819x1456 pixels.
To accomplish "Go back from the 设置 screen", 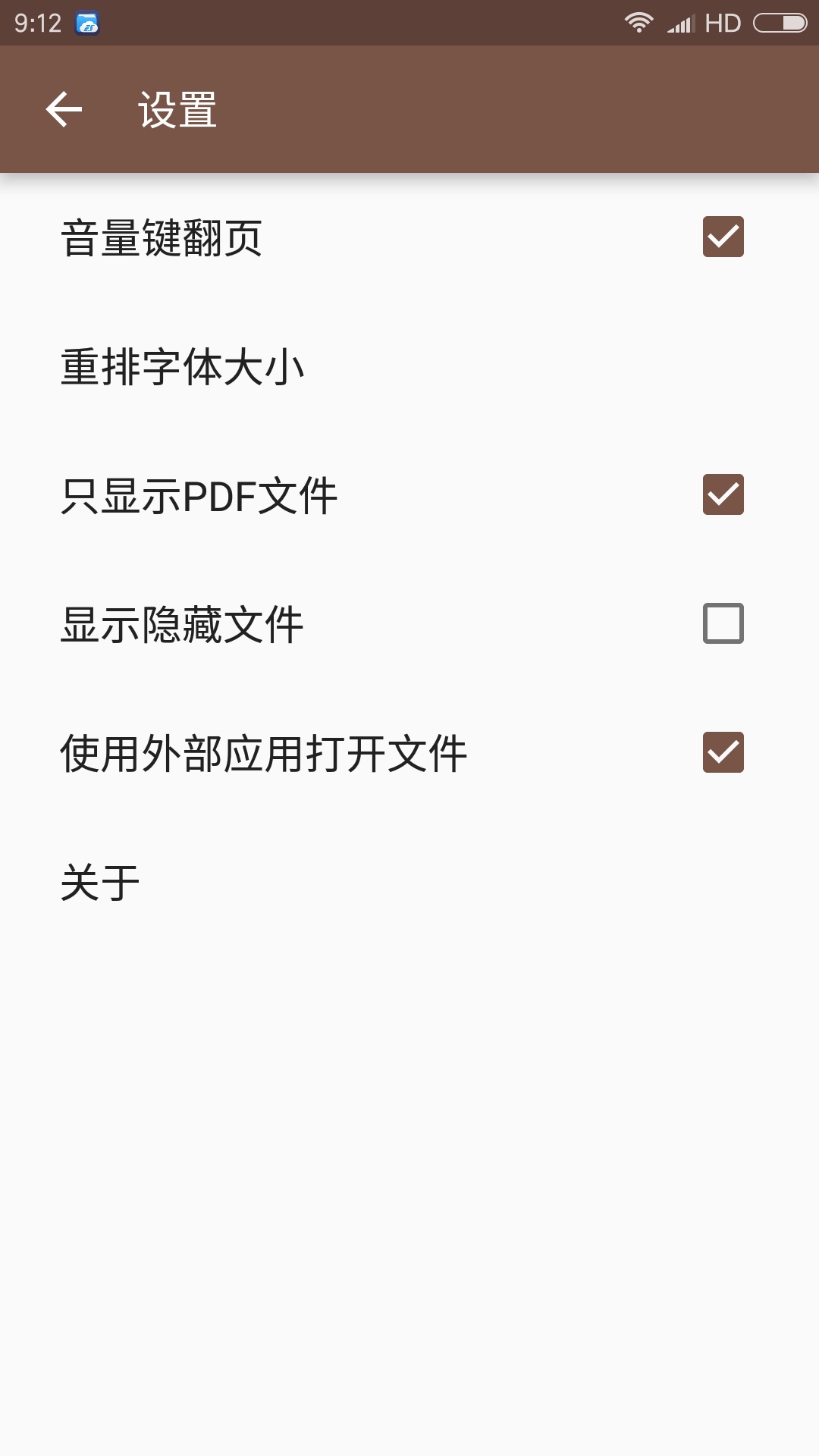I will click(x=64, y=109).
